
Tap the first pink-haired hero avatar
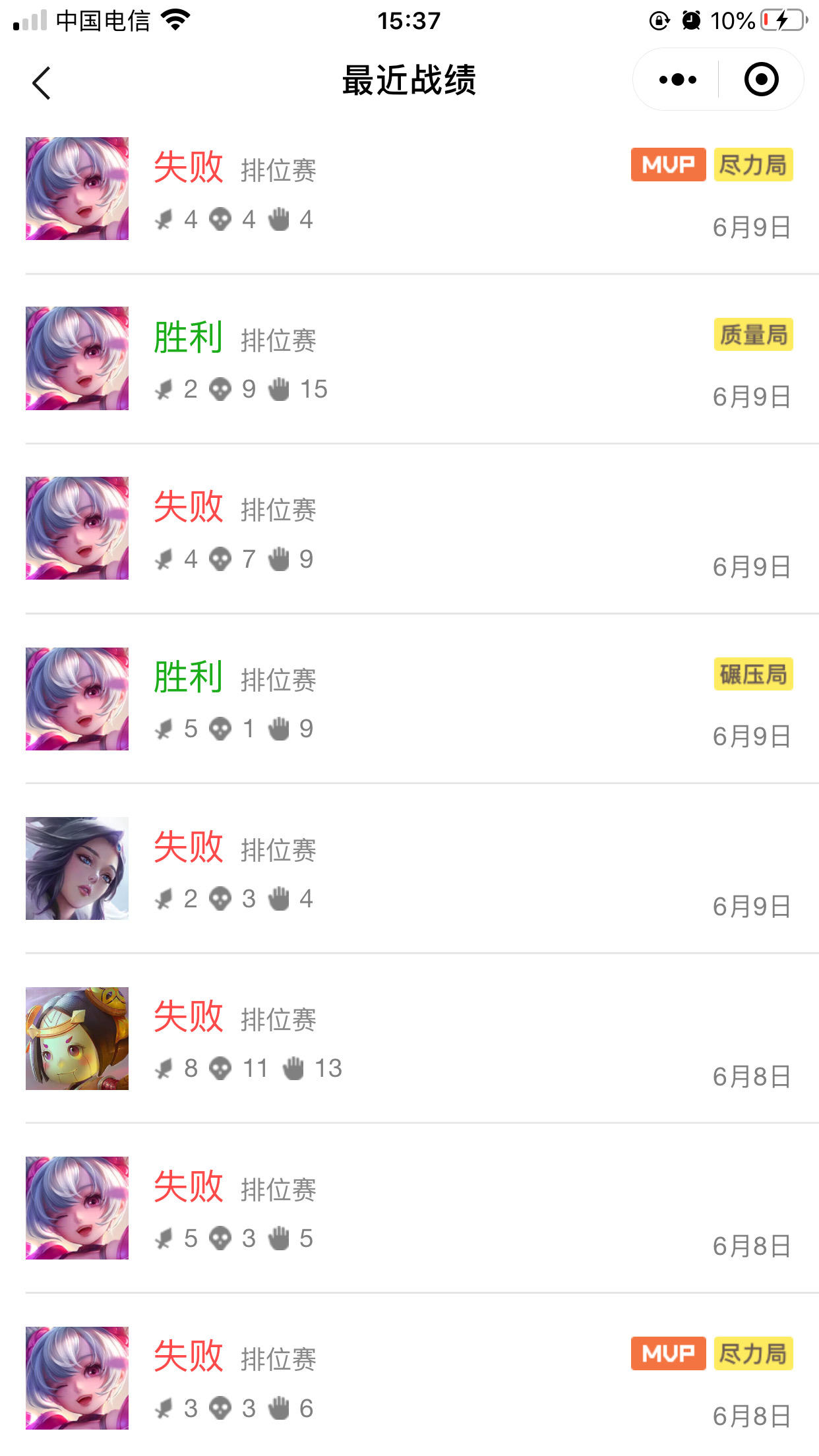(76, 187)
